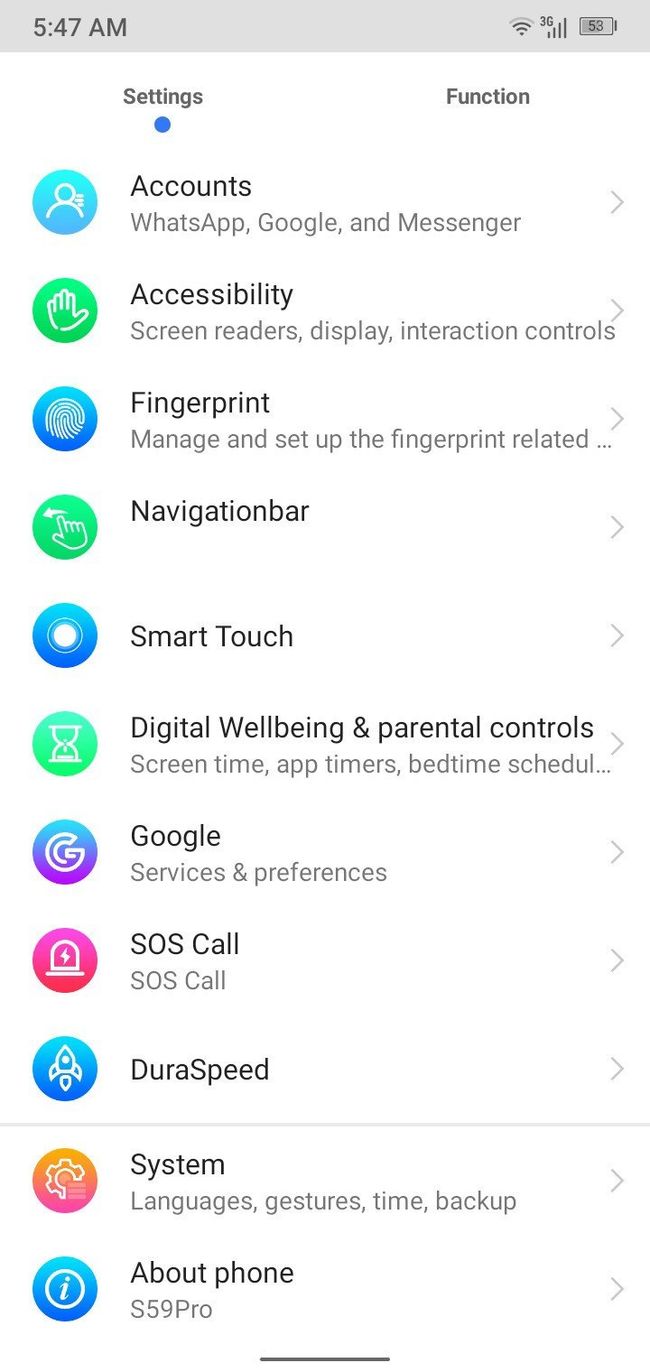Select the Settings tab
Image resolution: width=650 pixels, height=1372 pixels.
(163, 97)
